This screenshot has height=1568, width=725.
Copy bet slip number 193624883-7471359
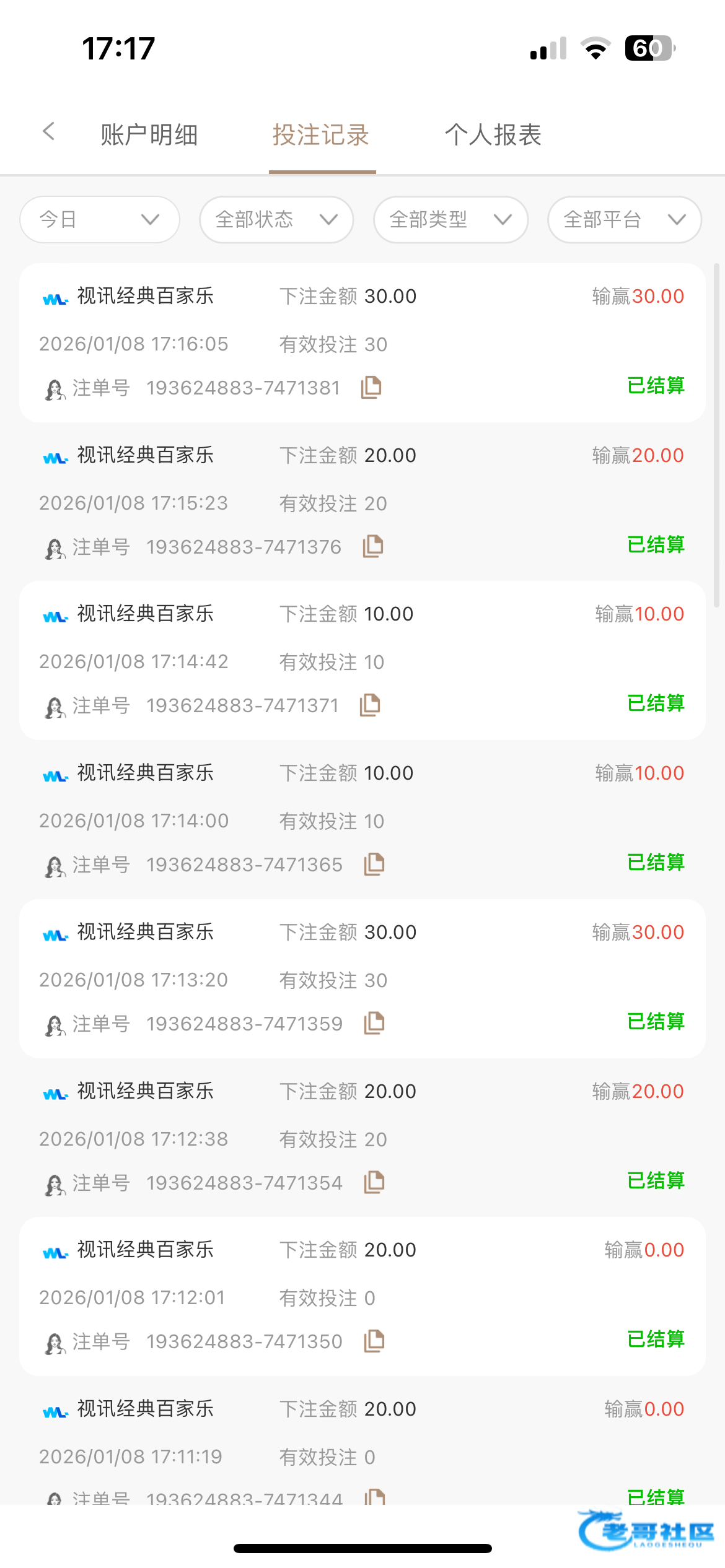tap(374, 1023)
